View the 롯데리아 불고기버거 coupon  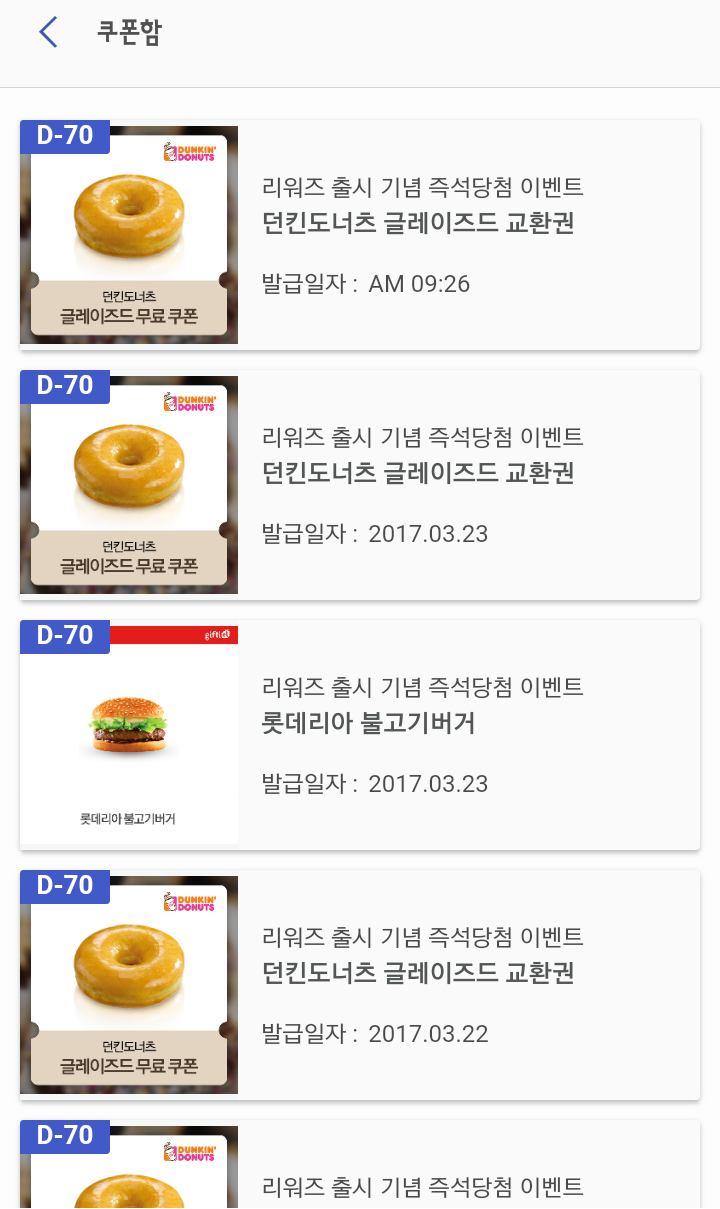point(360,736)
